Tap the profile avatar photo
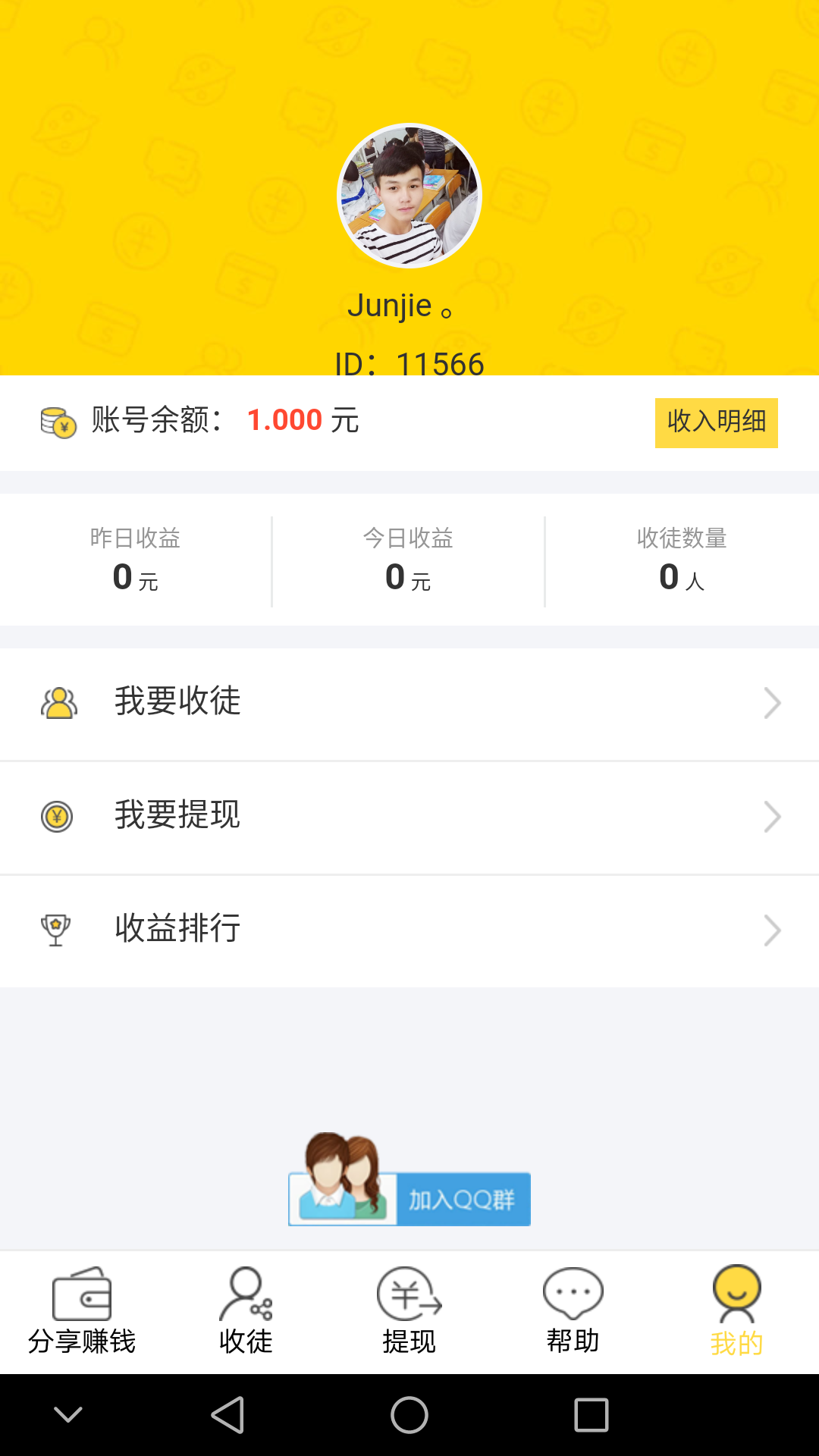Viewport: 819px width, 1456px height. [x=409, y=196]
